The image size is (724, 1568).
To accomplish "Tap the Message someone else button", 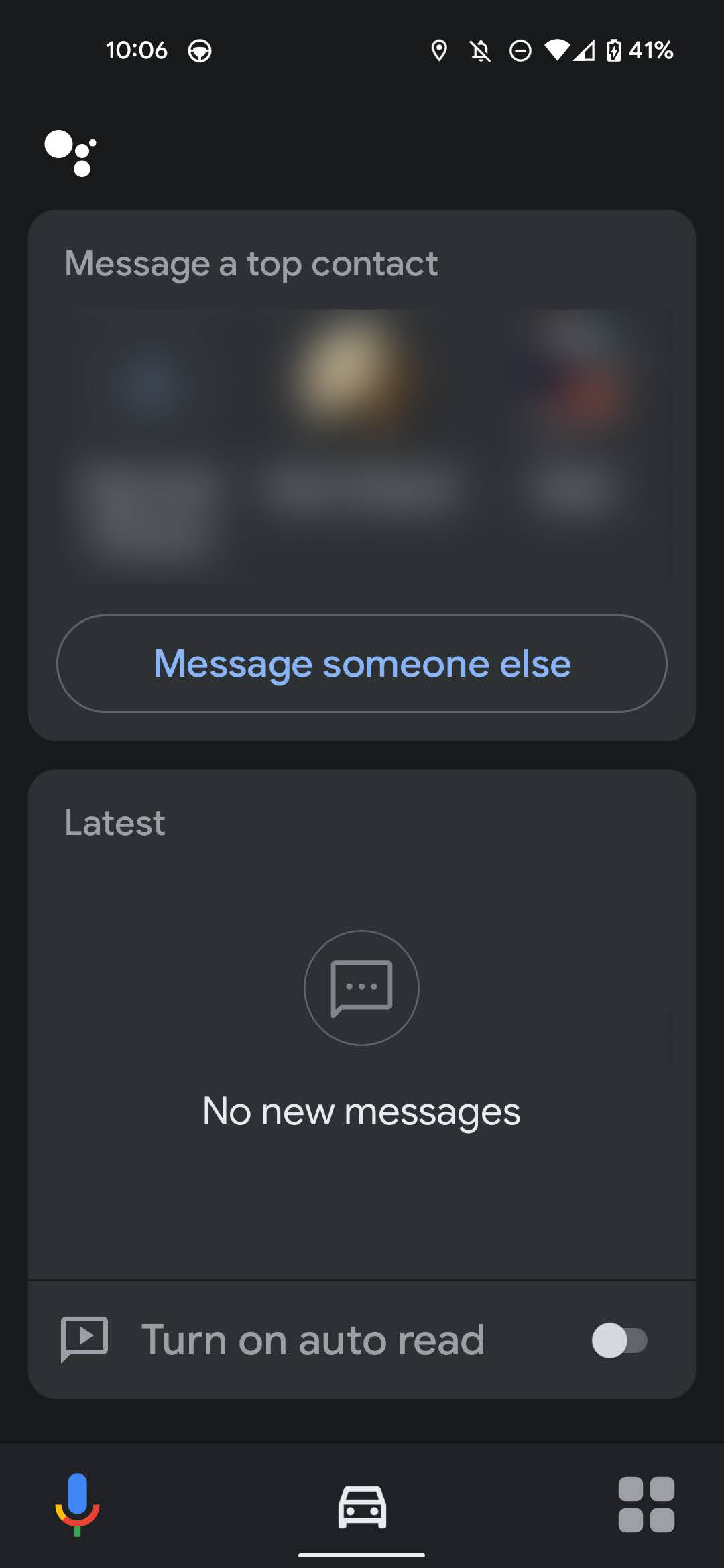I will (362, 663).
